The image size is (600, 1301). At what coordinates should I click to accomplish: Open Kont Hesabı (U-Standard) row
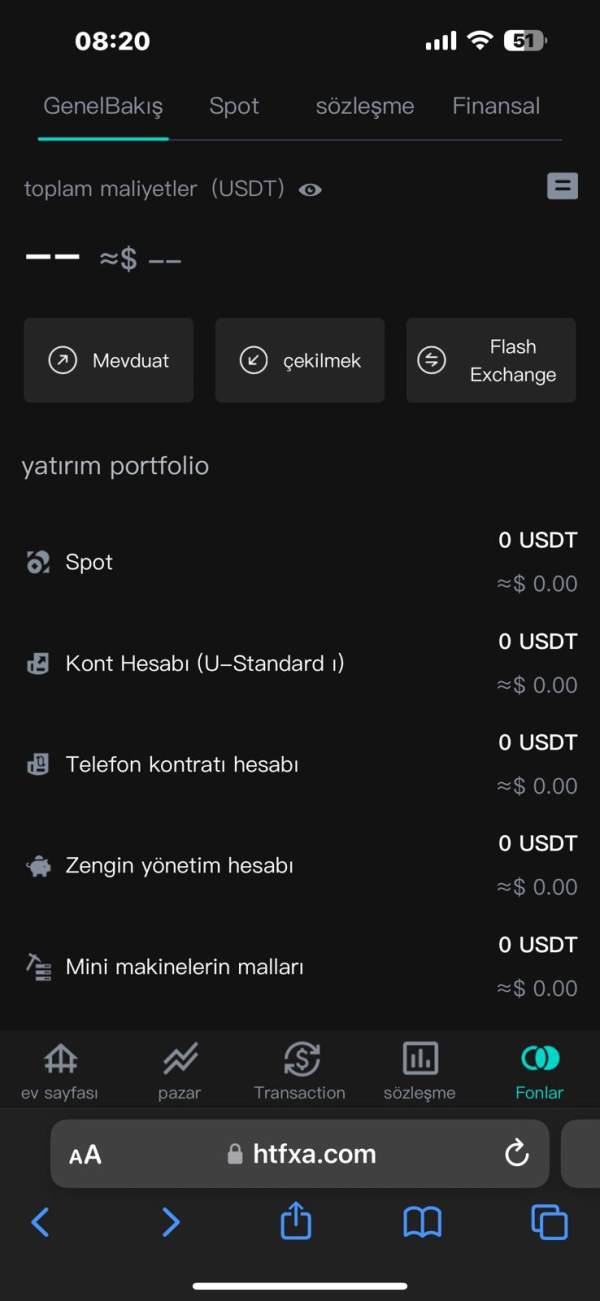[x=300, y=663]
